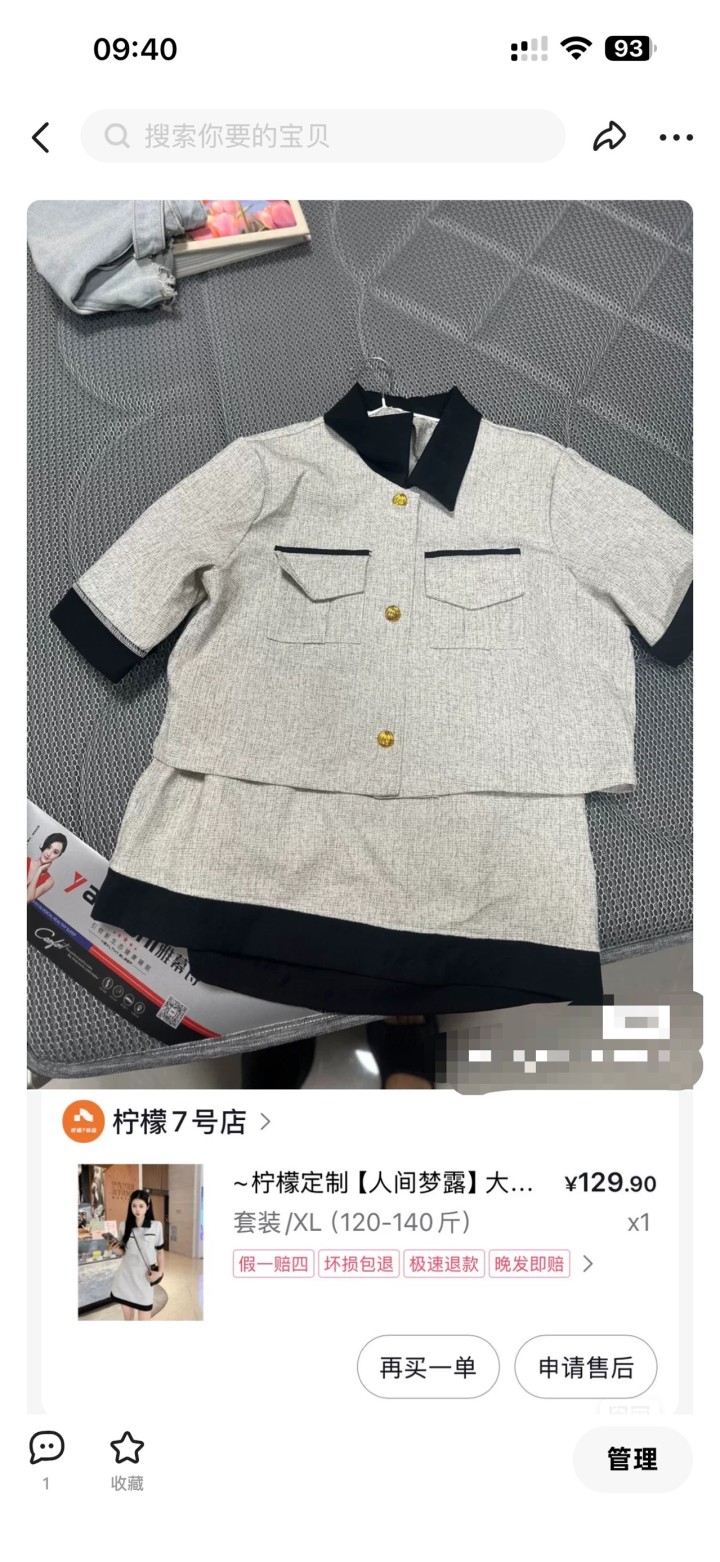Open the clothing review photo
Image resolution: width=720 pixels, height=1562 pixels.
pyautogui.click(x=359, y=640)
